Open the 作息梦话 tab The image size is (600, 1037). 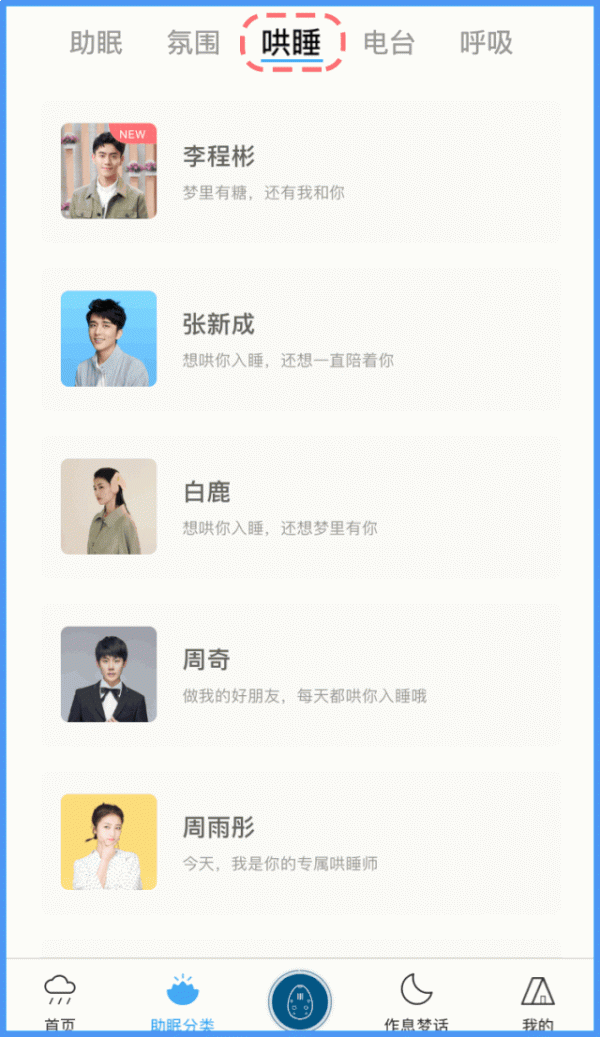pos(416,1002)
